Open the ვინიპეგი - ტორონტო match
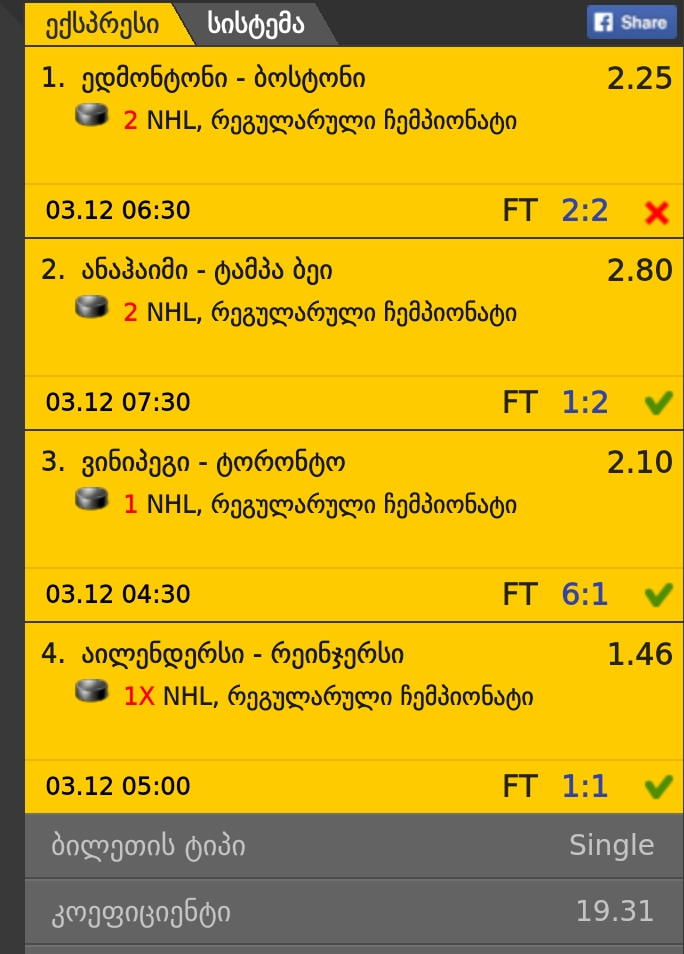The width and height of the screenshot is (684, 954). click(x=213, y=462)
